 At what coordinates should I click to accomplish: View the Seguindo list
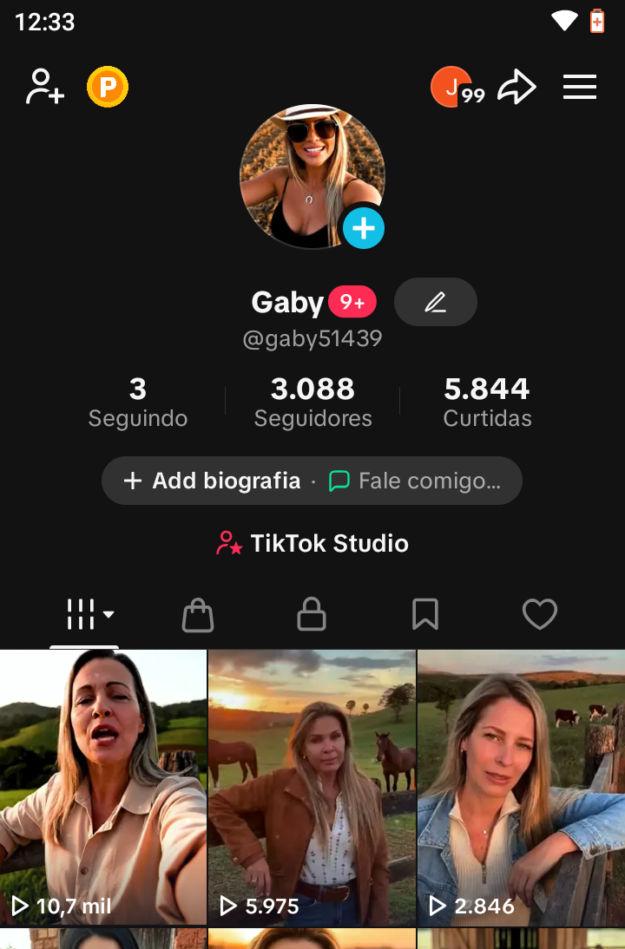pyautogui.click(x=138, y=402)
